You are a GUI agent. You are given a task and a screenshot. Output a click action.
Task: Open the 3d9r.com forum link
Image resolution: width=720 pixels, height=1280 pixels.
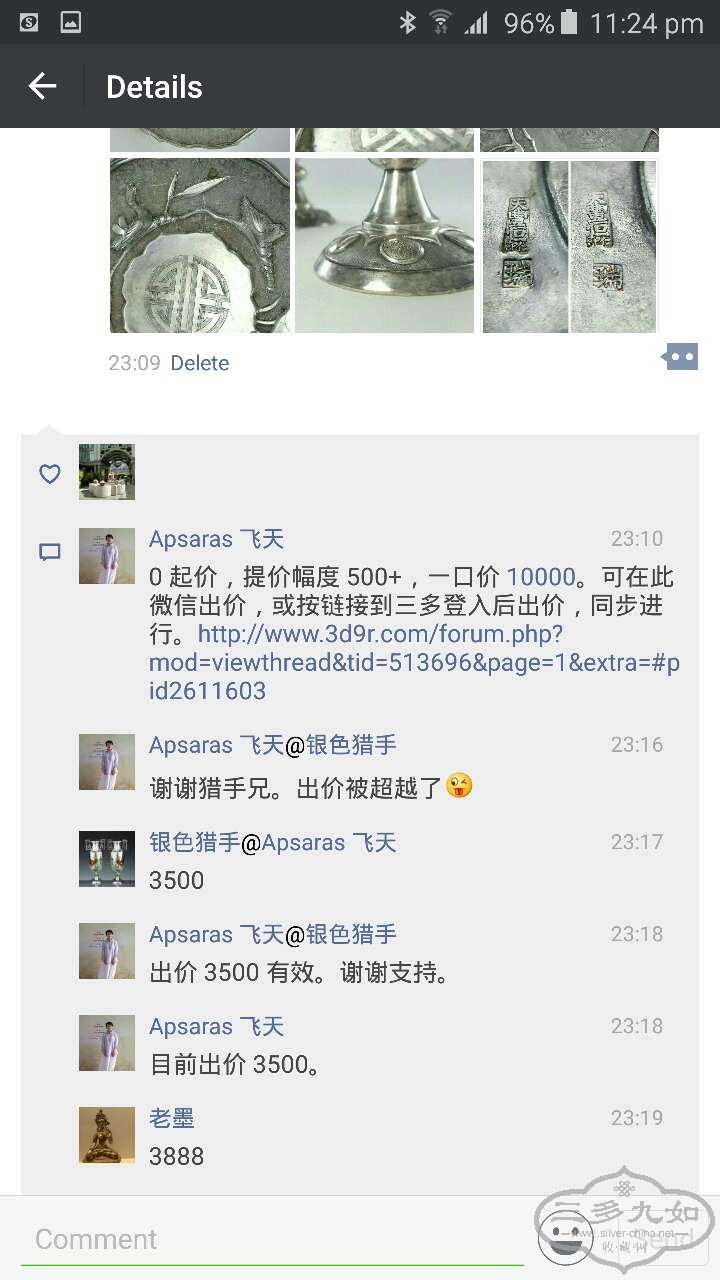coord(400,648)
